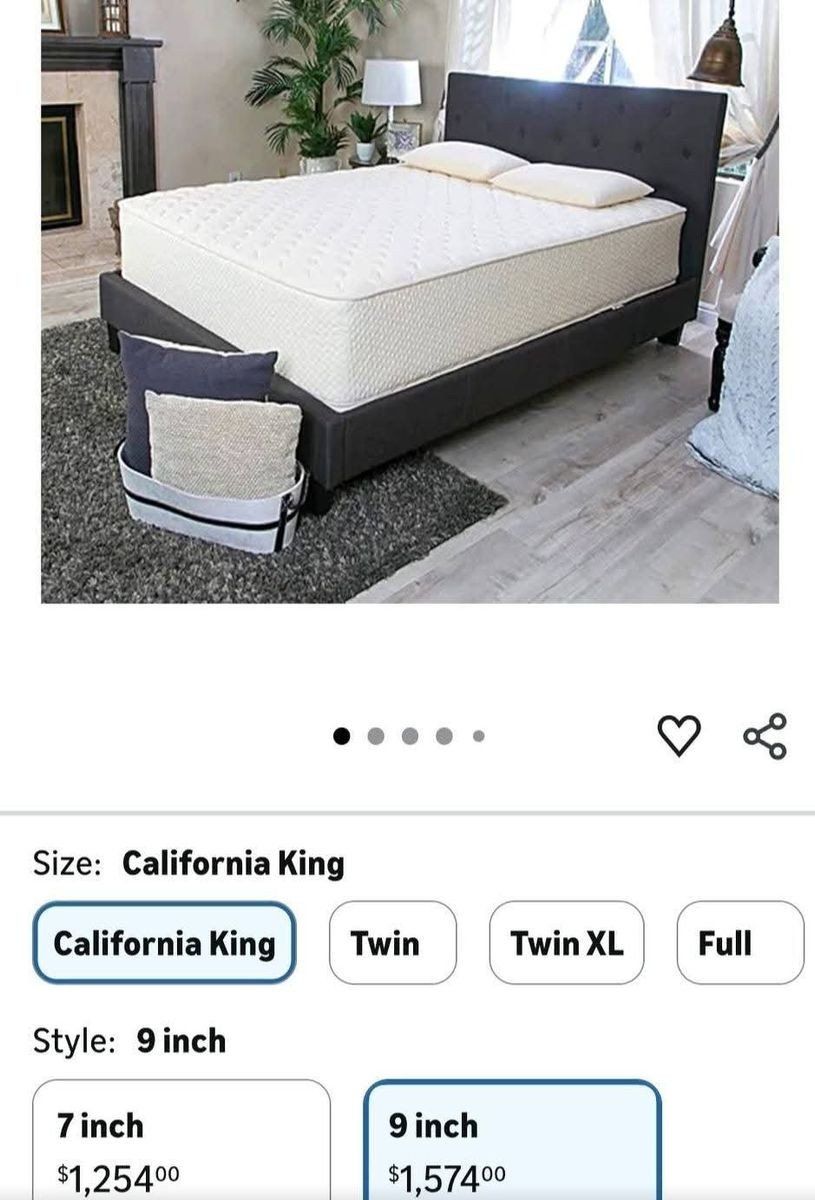Show the last product image dot
815x1200 pixels.
475,736
